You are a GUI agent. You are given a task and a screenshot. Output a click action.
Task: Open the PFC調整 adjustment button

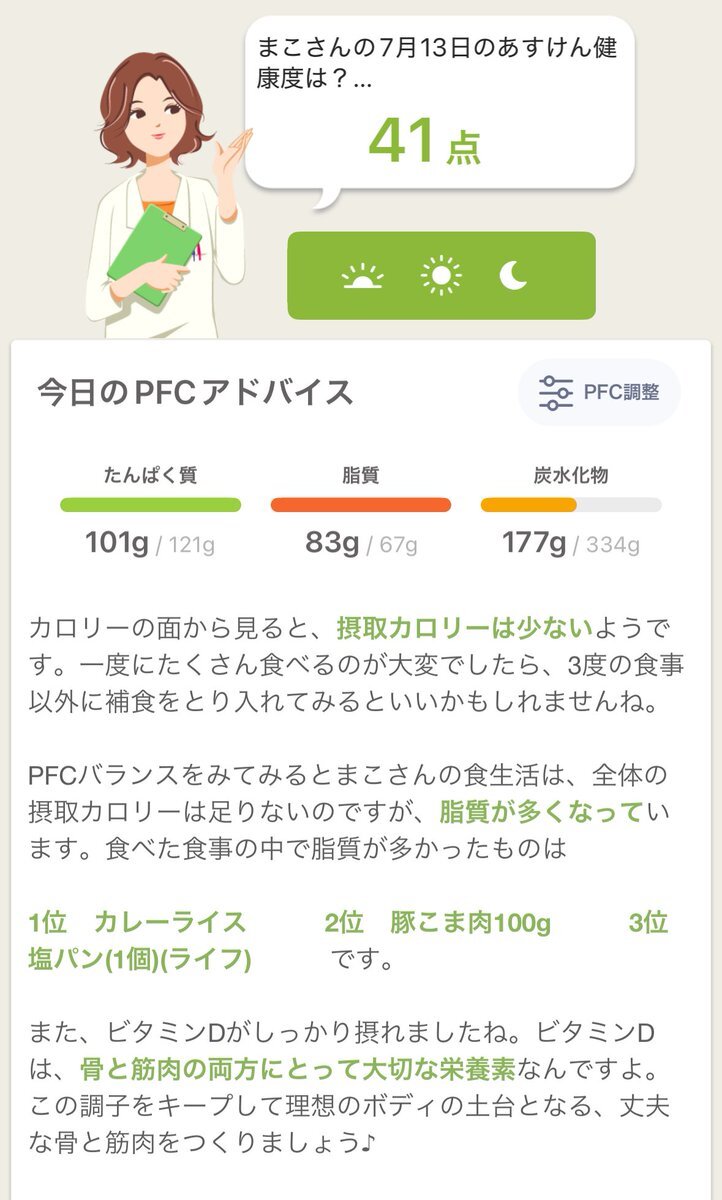point(599,392)
